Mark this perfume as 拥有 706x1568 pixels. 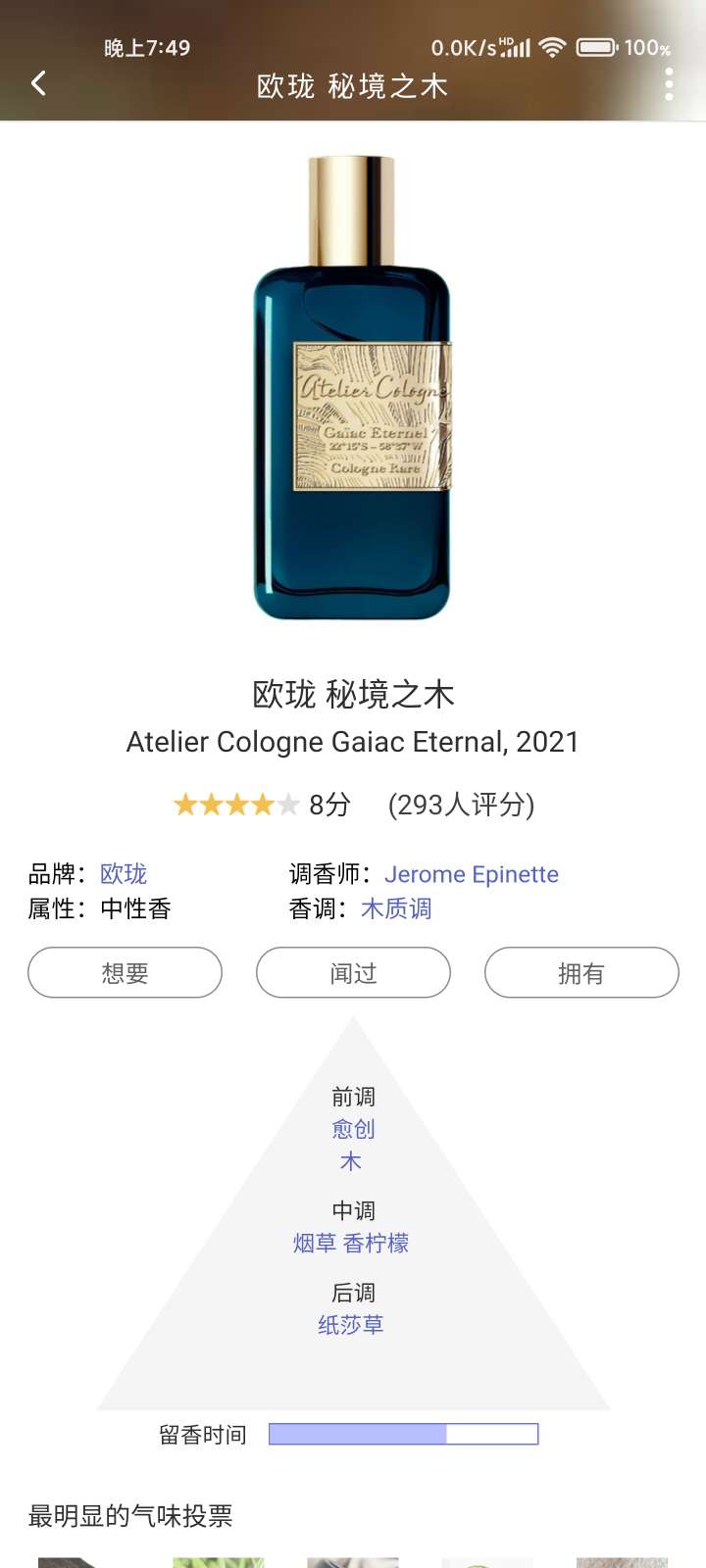(581, 973)
